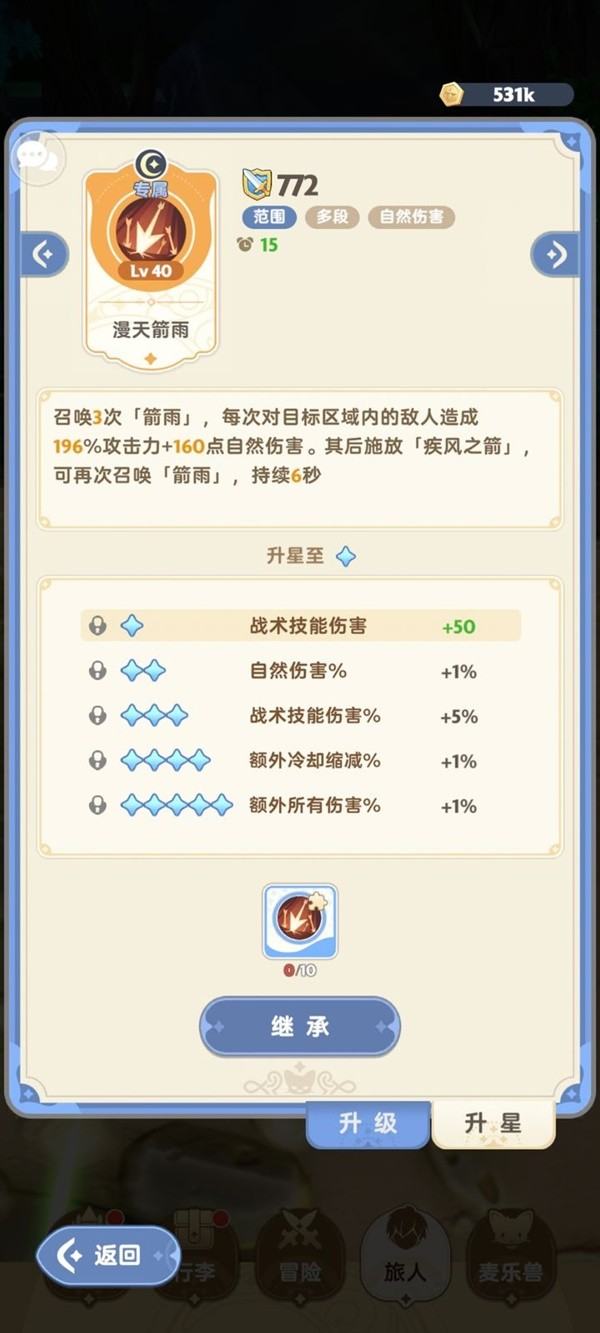The height and width of the screenshot is (1333, 600).
Task: Switch to the 升级 tab
Action: click(x=368, y=1123)
